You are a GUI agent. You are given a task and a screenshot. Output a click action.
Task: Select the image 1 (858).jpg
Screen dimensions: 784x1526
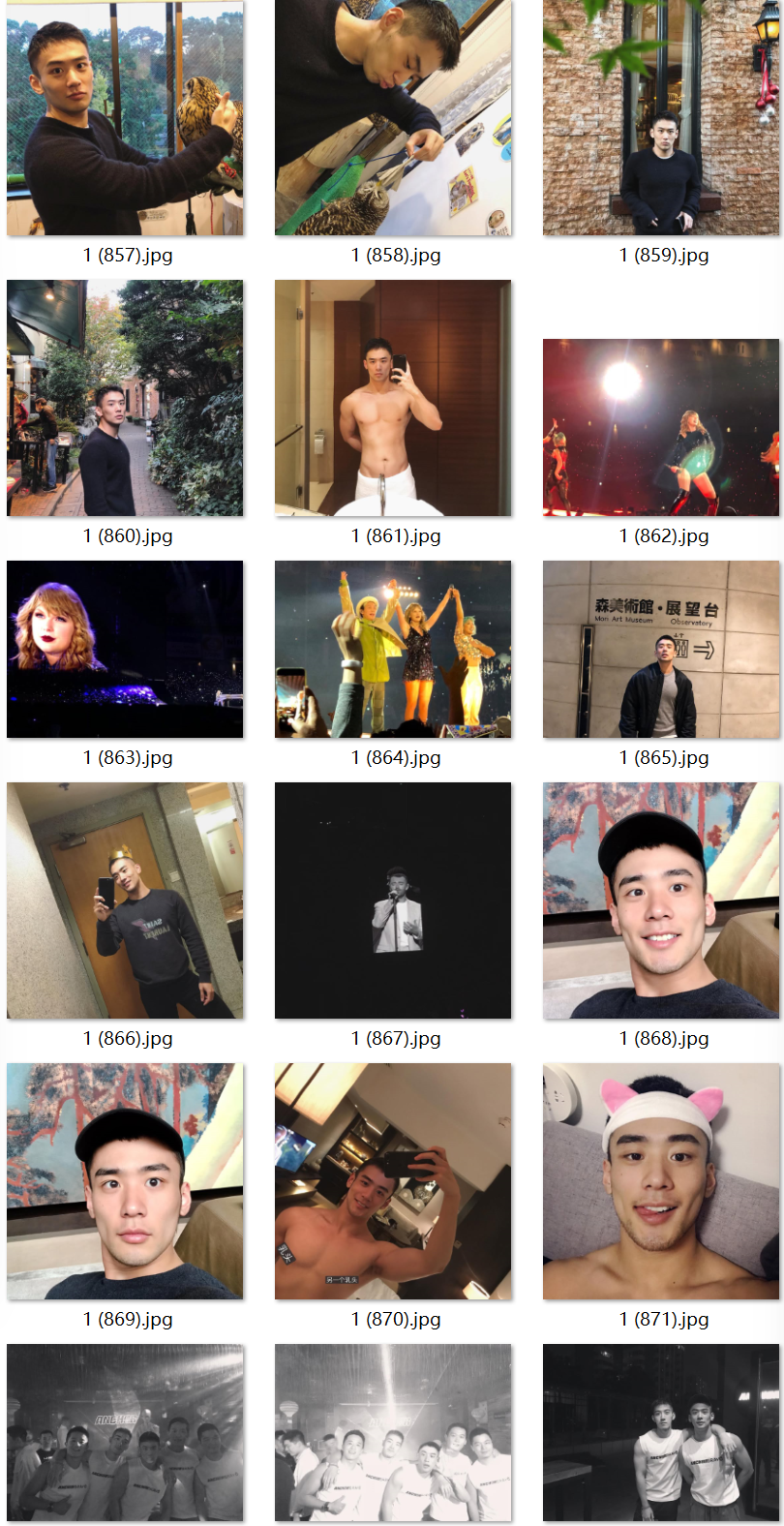393,118
